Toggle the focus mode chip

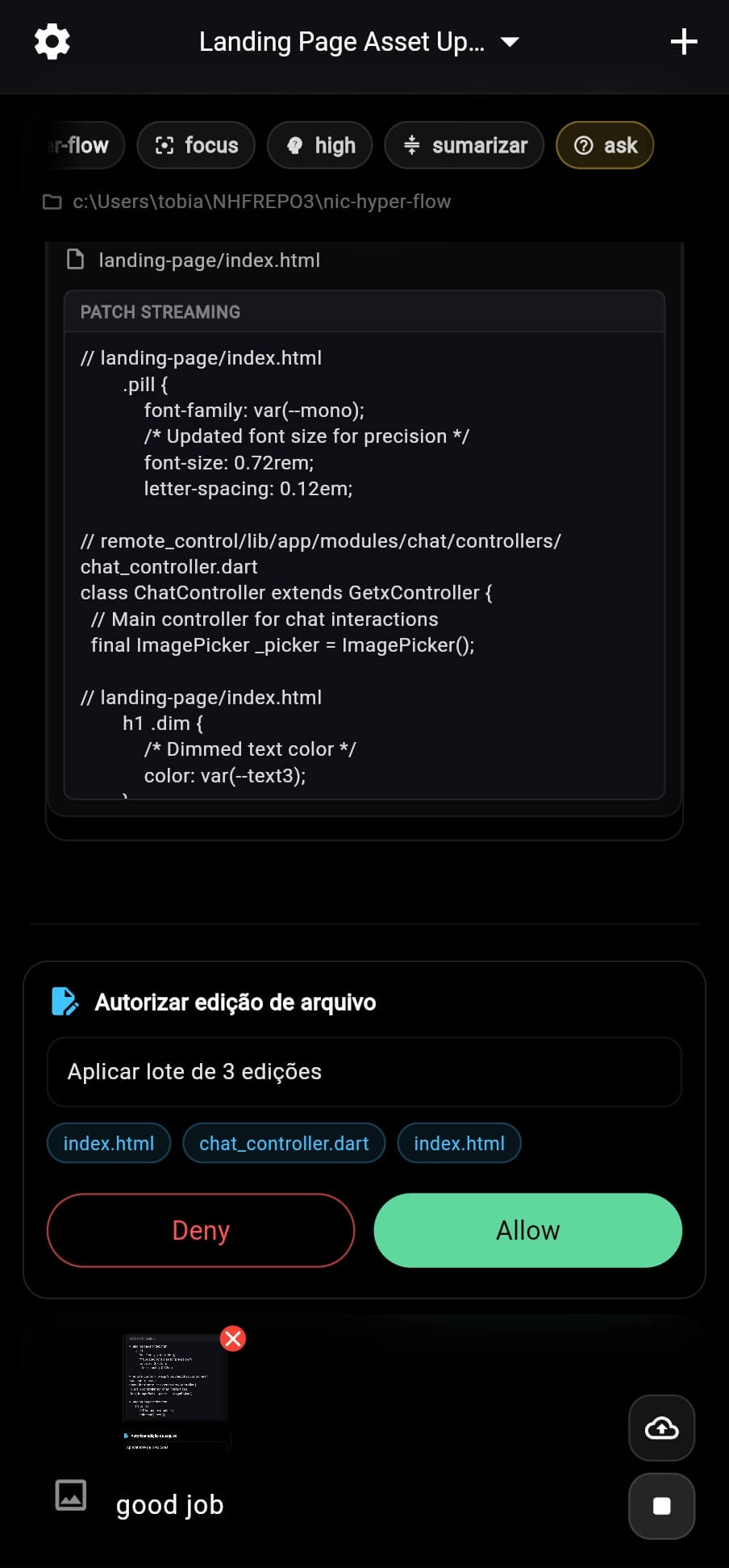pos(196,145)
